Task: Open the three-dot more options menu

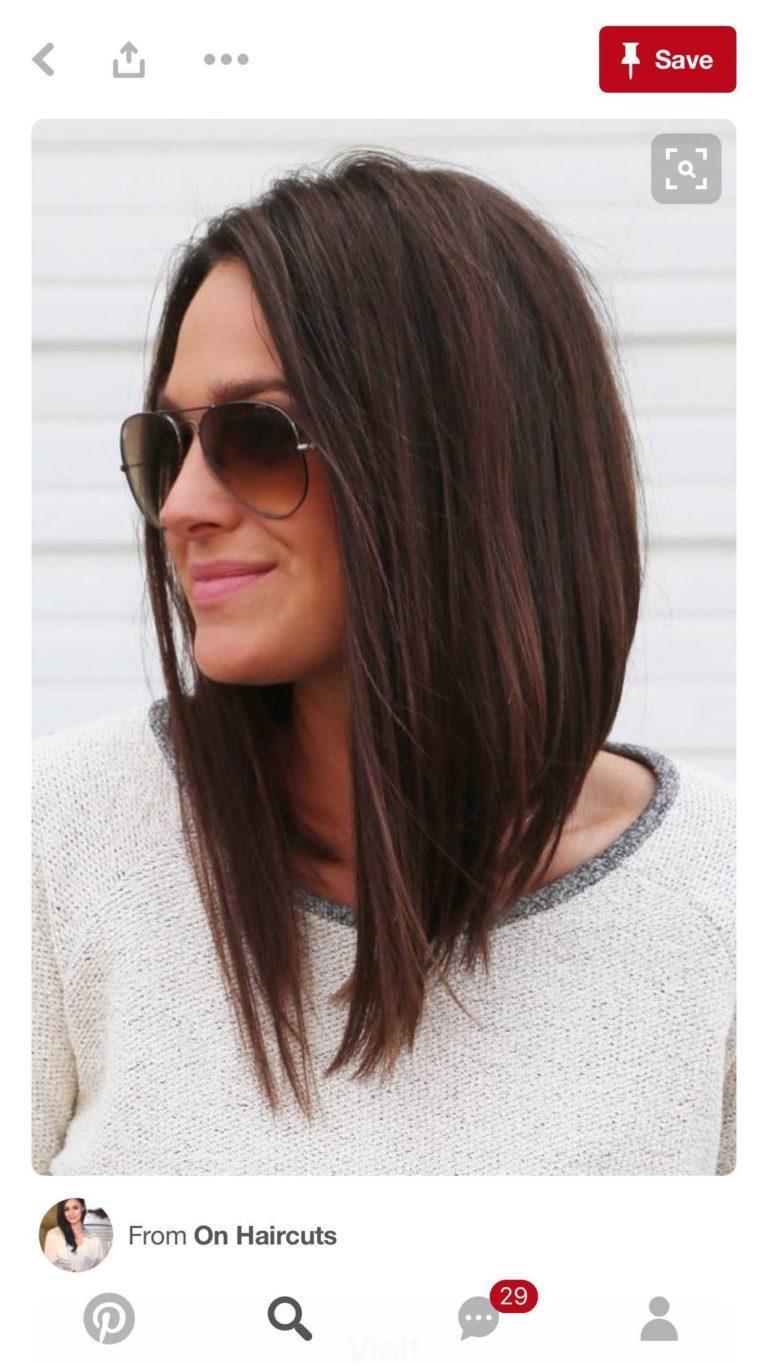Action: point(226,59)
